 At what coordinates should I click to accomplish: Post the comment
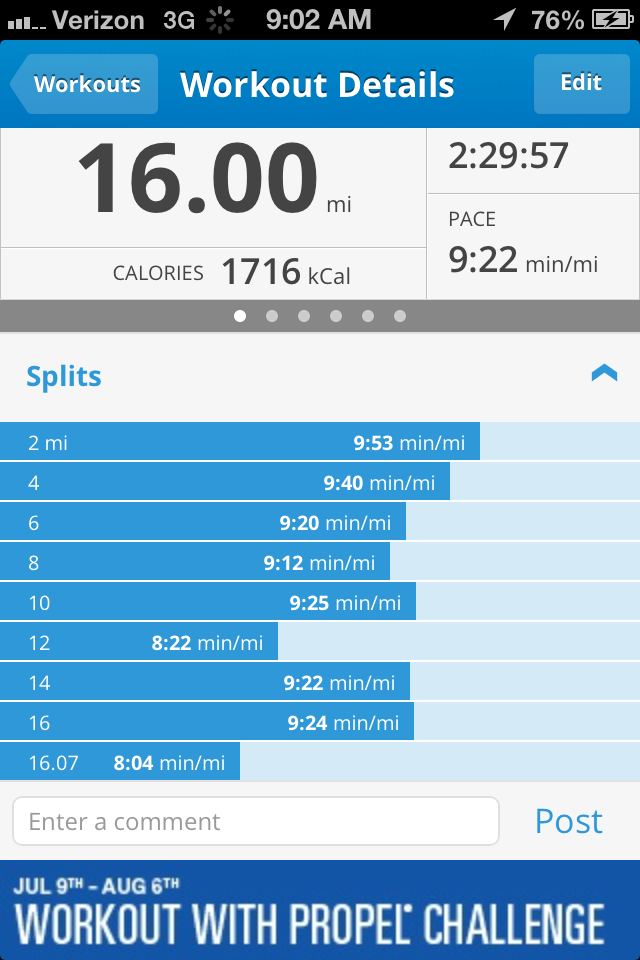[x=568, y=821]
